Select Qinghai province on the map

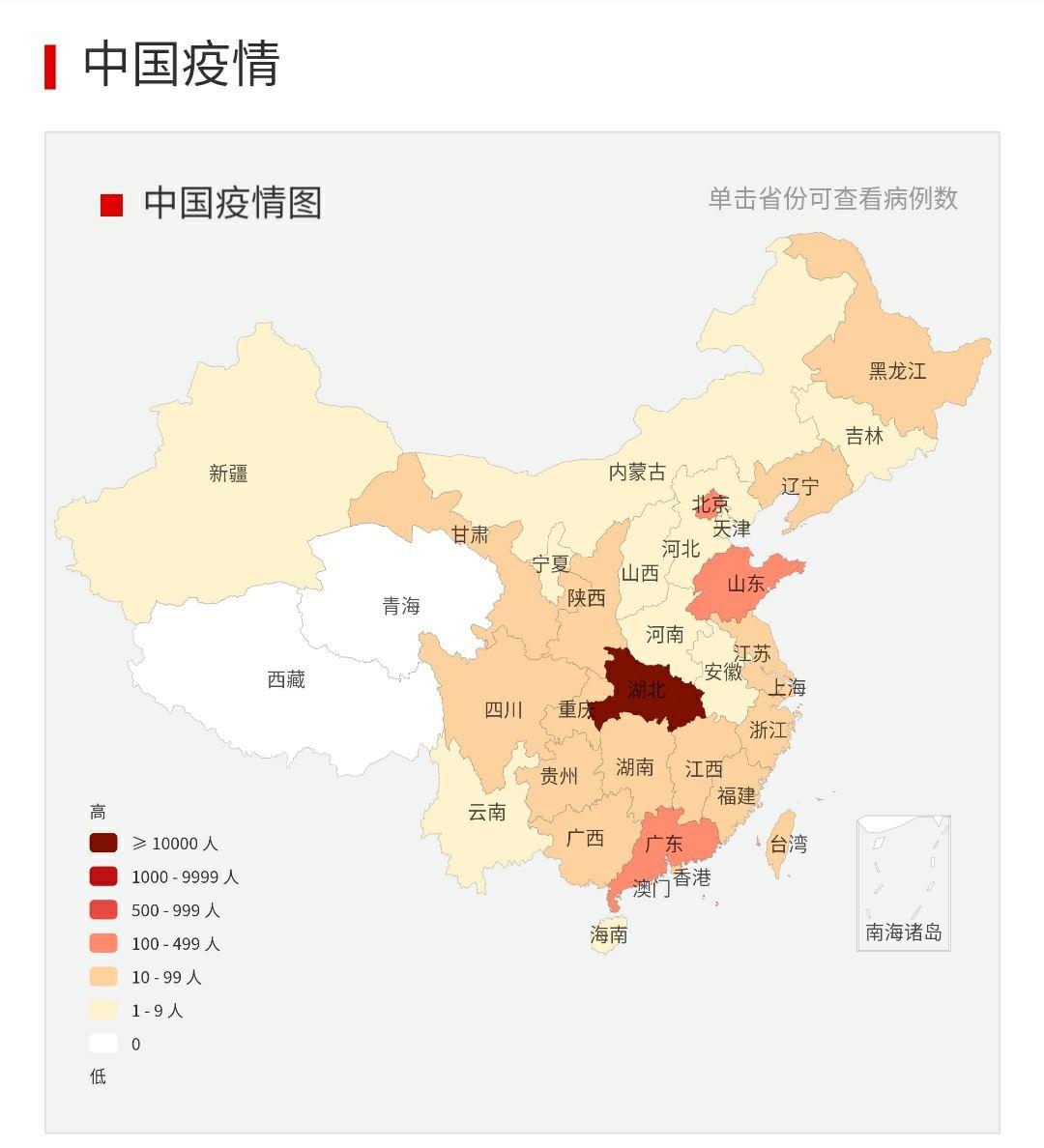[400, 607]
